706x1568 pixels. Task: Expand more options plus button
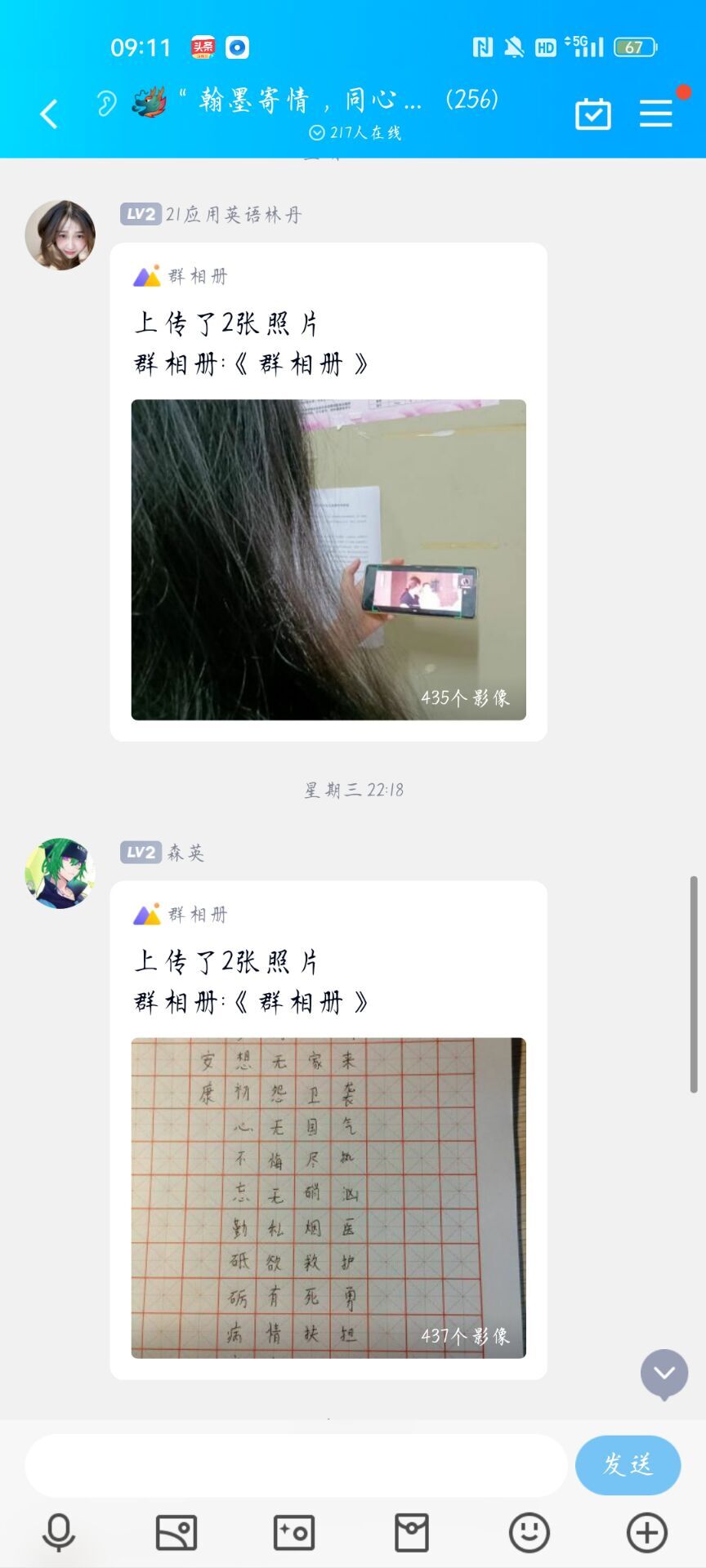pyautogui.click(x=647, y=1532)
